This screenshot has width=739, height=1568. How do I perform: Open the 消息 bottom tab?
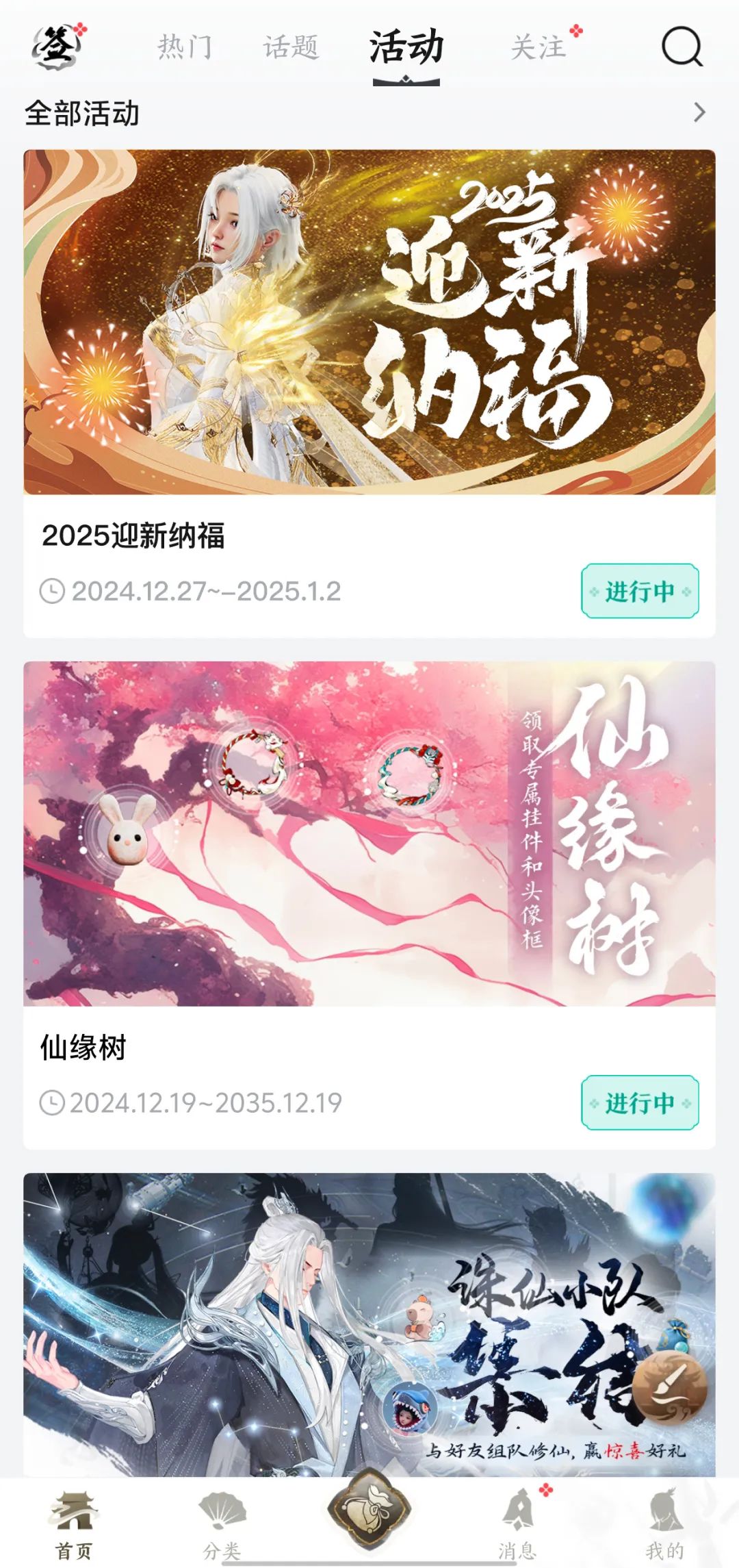[517, 1524]
